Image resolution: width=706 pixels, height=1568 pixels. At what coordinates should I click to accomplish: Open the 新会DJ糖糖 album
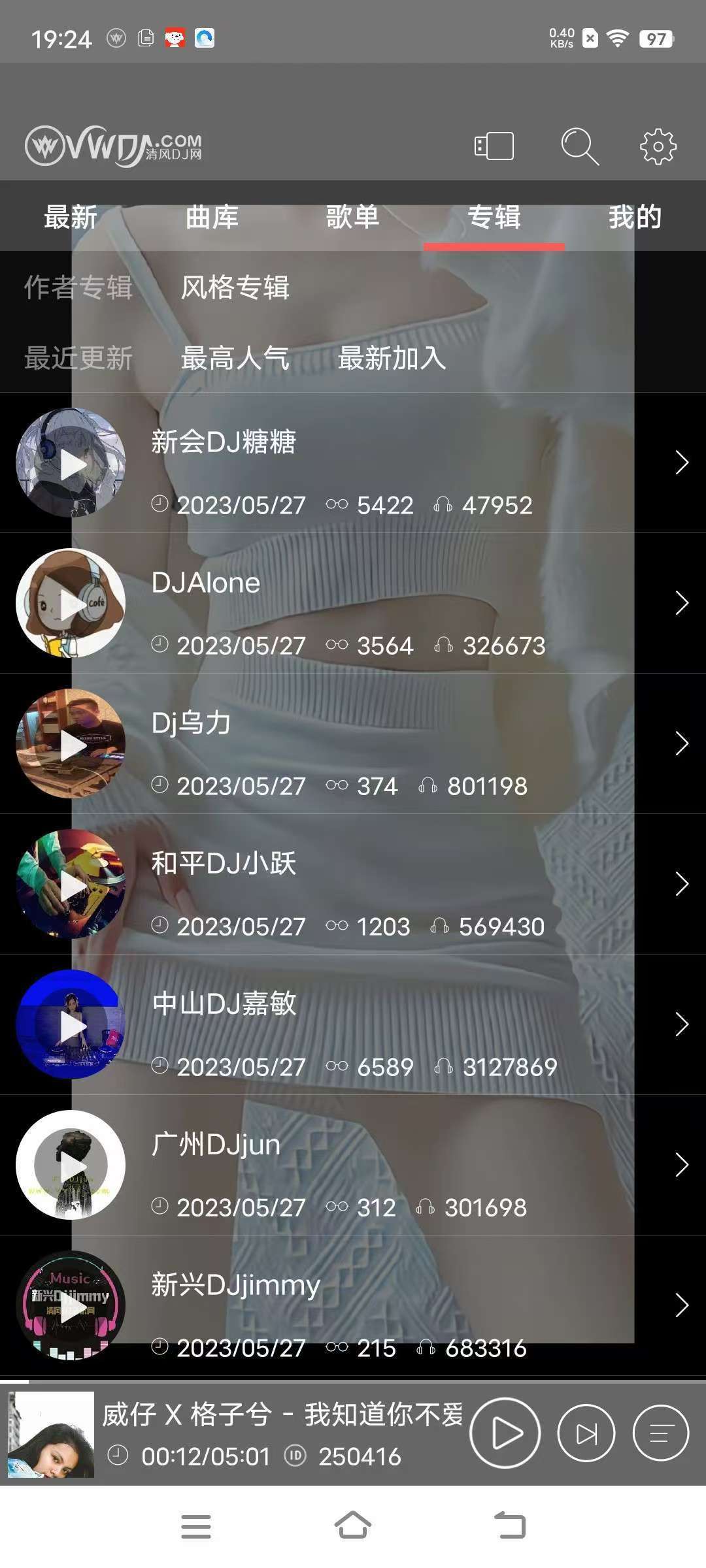coord(353,463)
